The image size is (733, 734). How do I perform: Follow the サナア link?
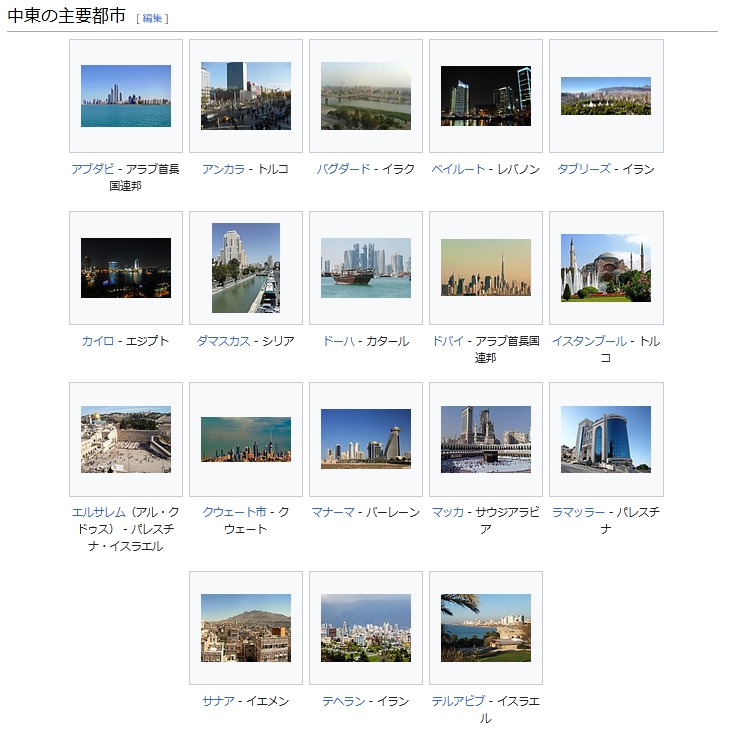[x=218, y=701]
